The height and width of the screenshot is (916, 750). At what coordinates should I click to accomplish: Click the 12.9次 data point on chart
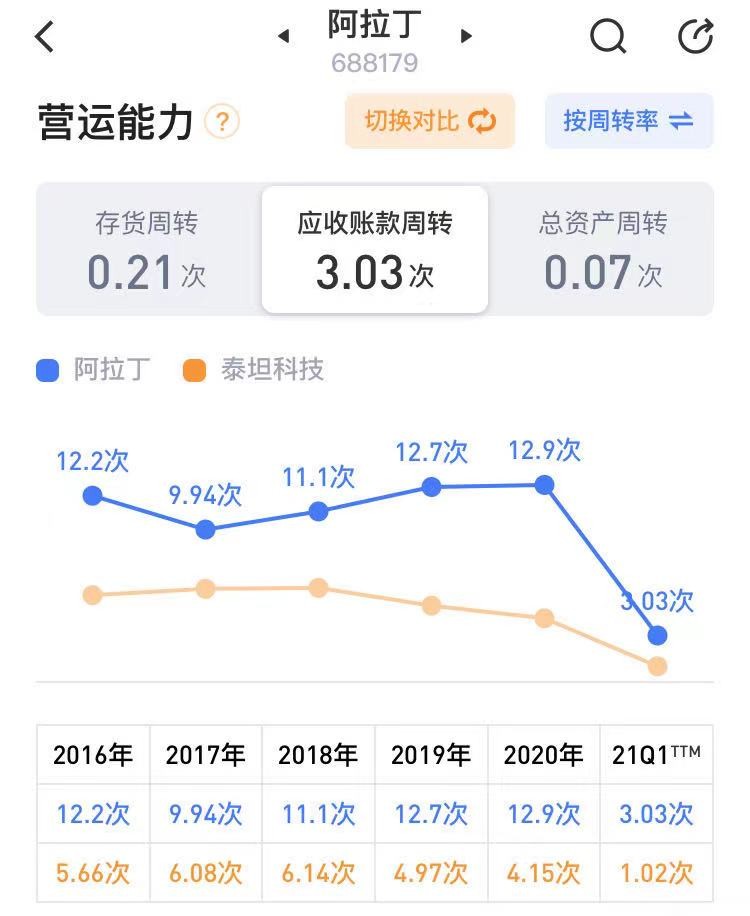[543, 485]
